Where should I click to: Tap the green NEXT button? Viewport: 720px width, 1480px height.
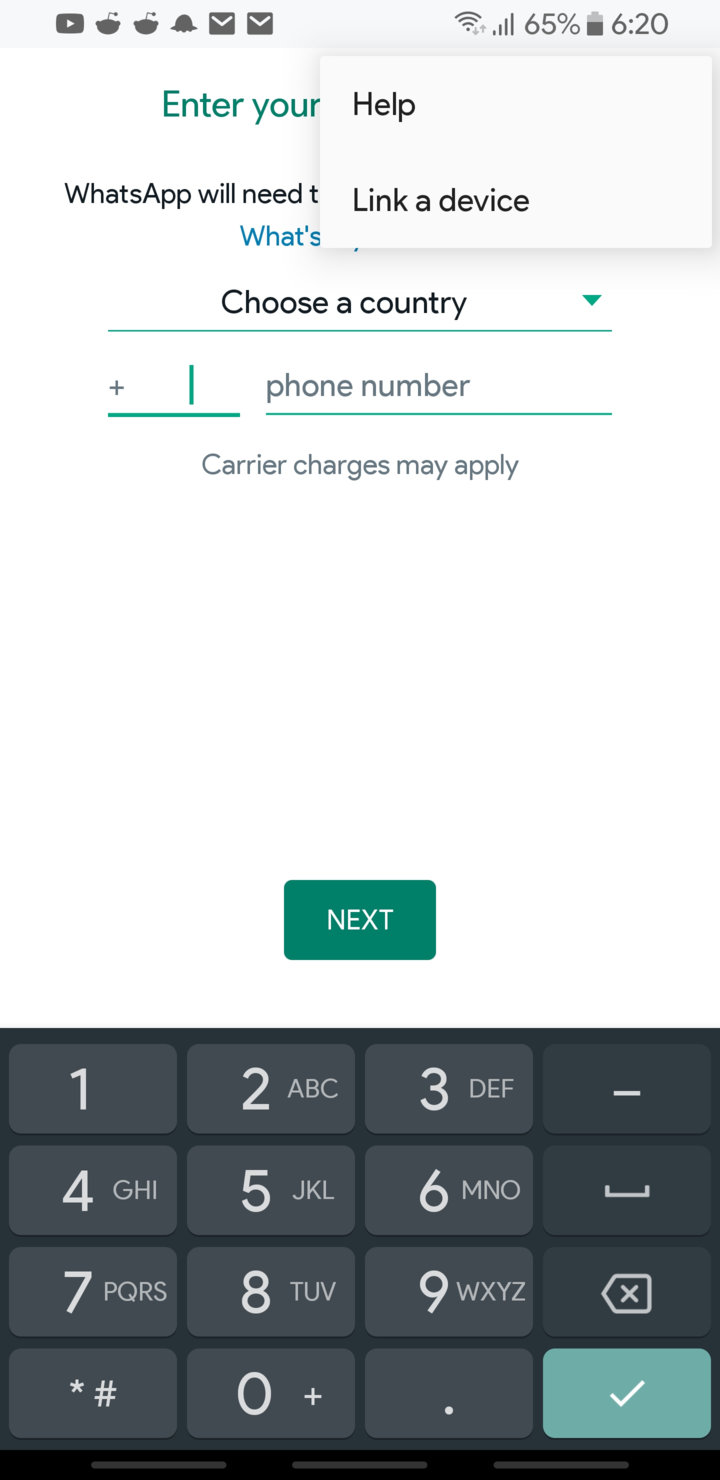point(360,920)
